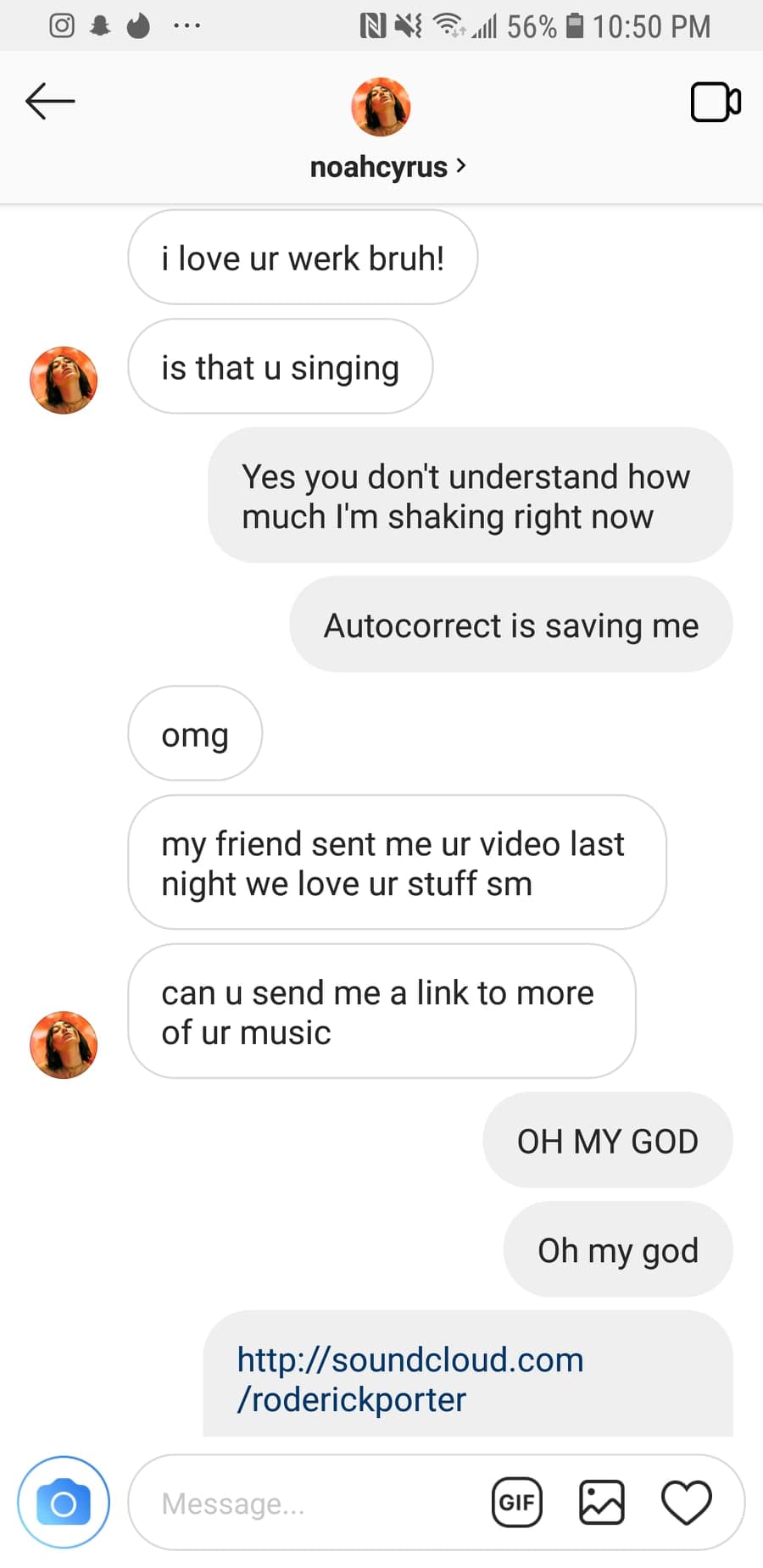Viewport: 763px width, 1568px height.
Task: Toggle a like on the heart icon
Action: (x=687, y=1502)
